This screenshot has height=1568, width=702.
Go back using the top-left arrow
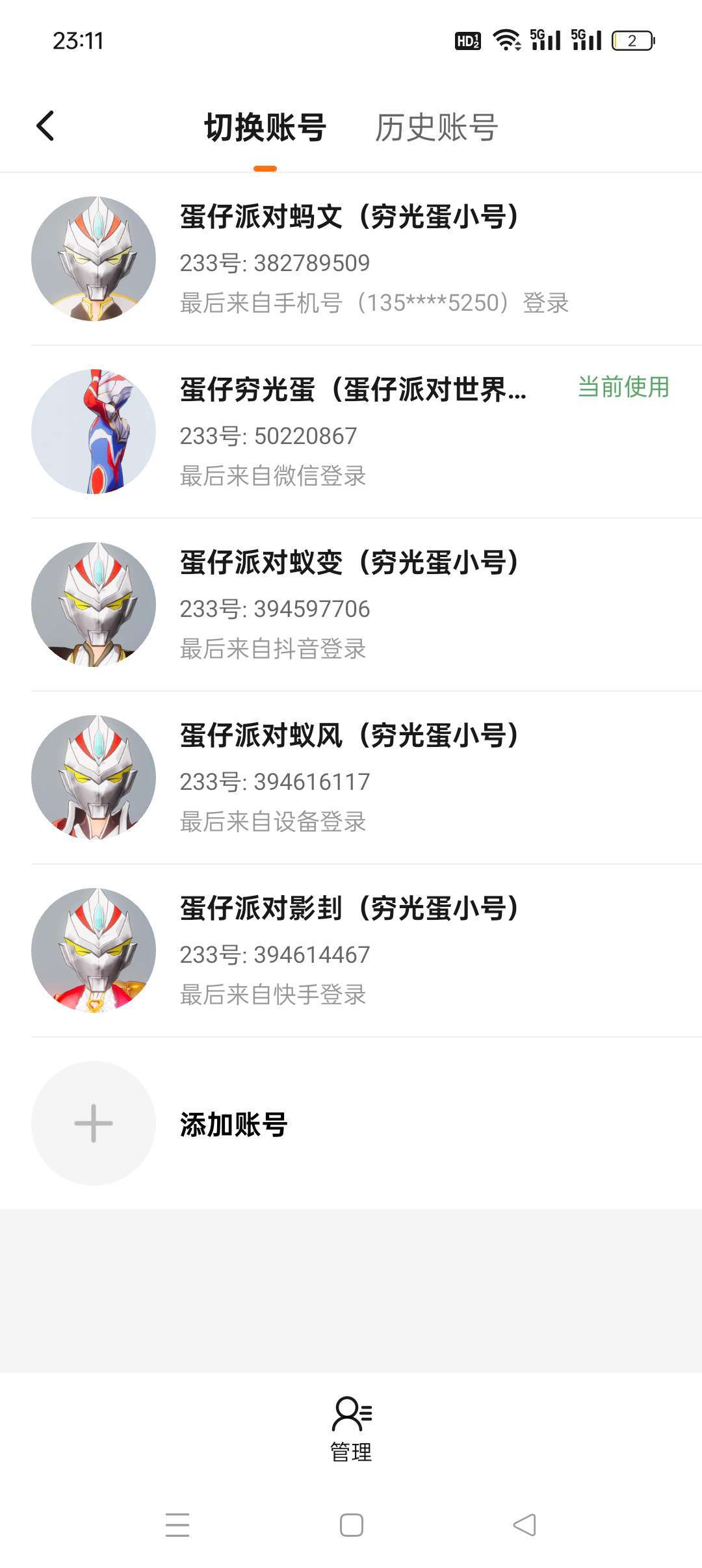[x=45, y=126]
